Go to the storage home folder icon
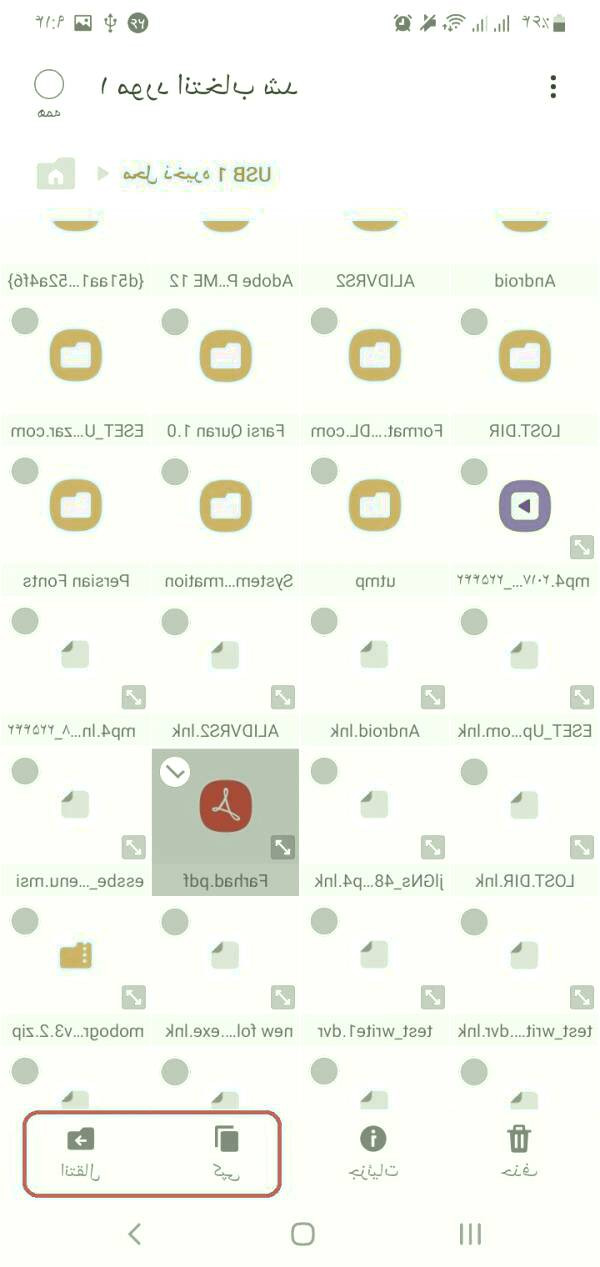 pyautogui.click(x=56, y=174)
